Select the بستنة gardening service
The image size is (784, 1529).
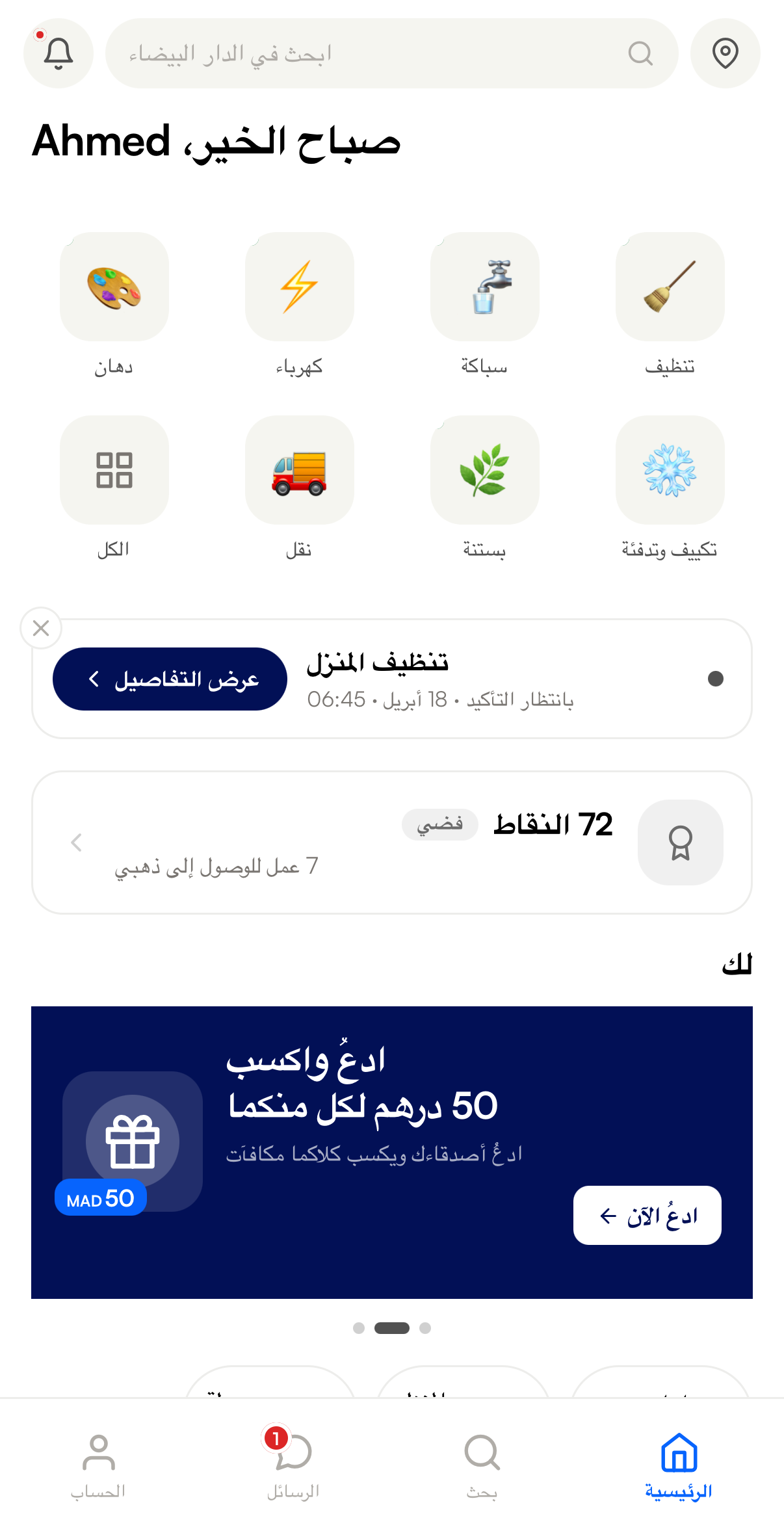point(484,470)
